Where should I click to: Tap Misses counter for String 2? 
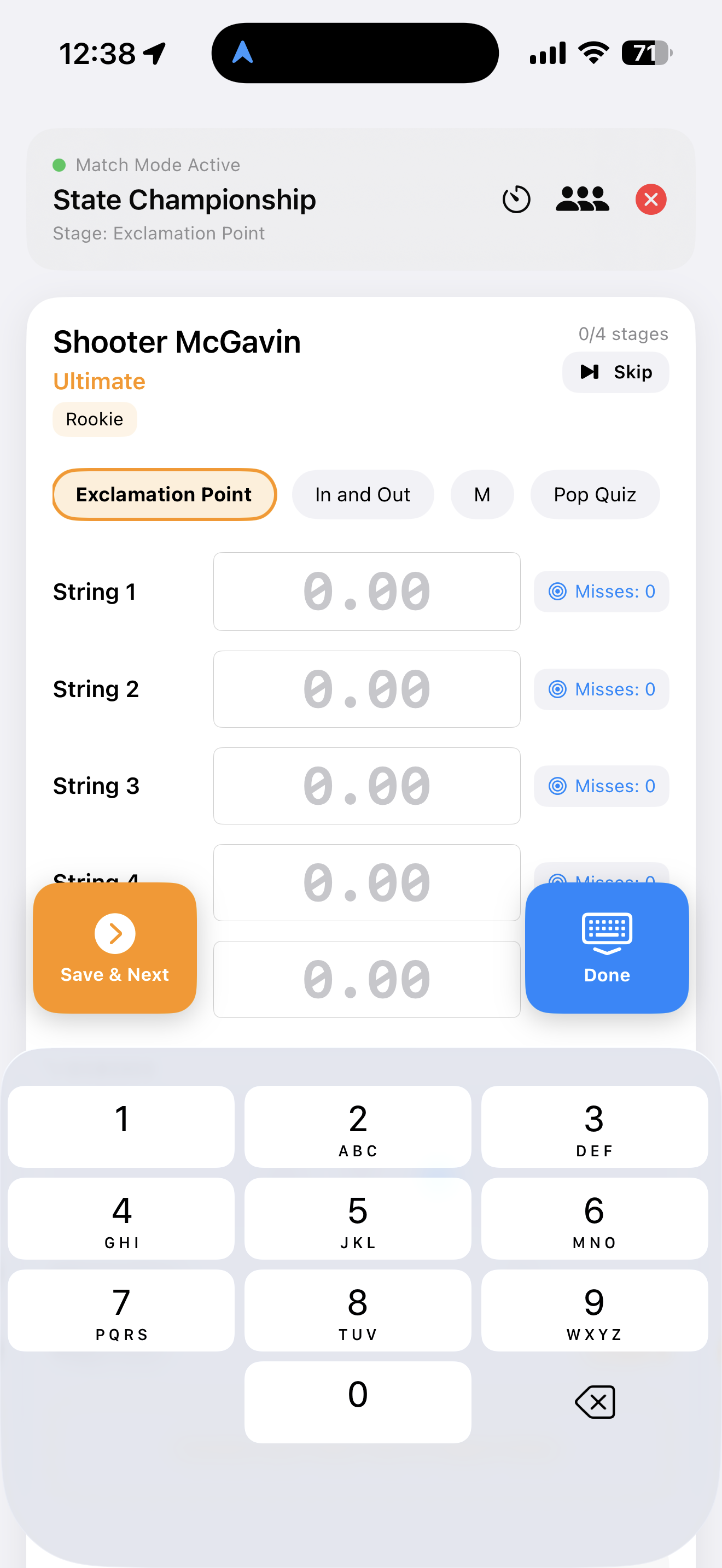pyautogui.click(x=601, y=688)
